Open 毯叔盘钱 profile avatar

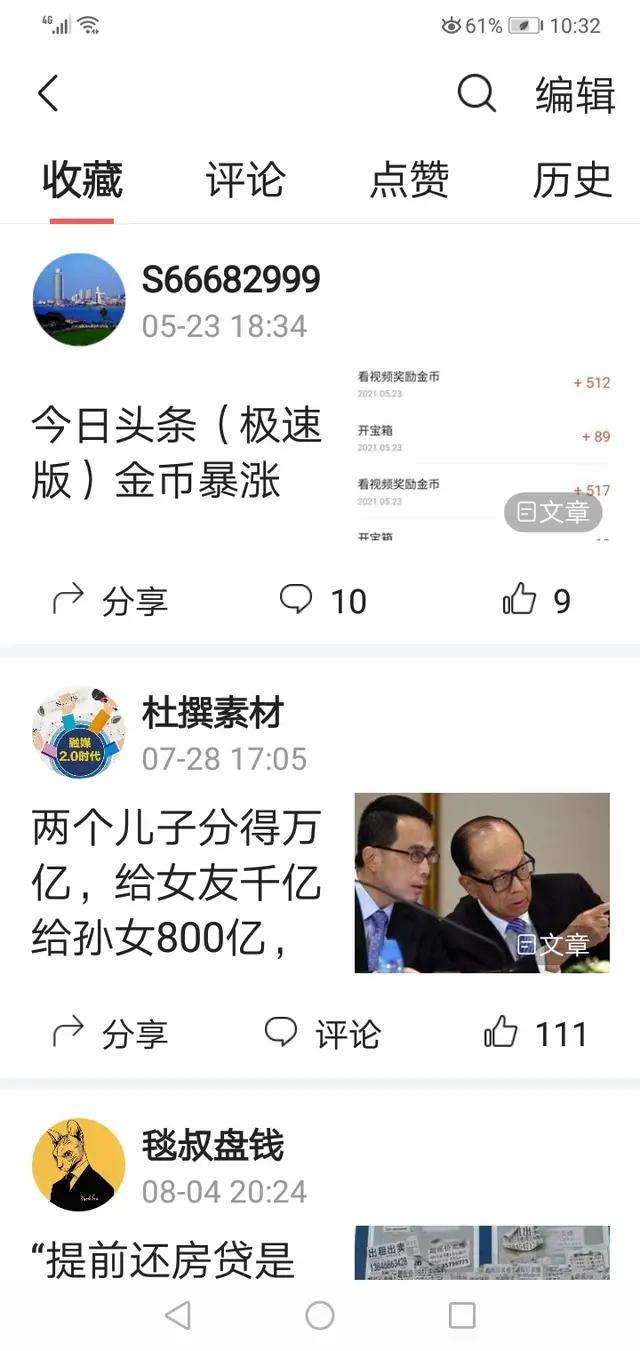pos(79,1165)
